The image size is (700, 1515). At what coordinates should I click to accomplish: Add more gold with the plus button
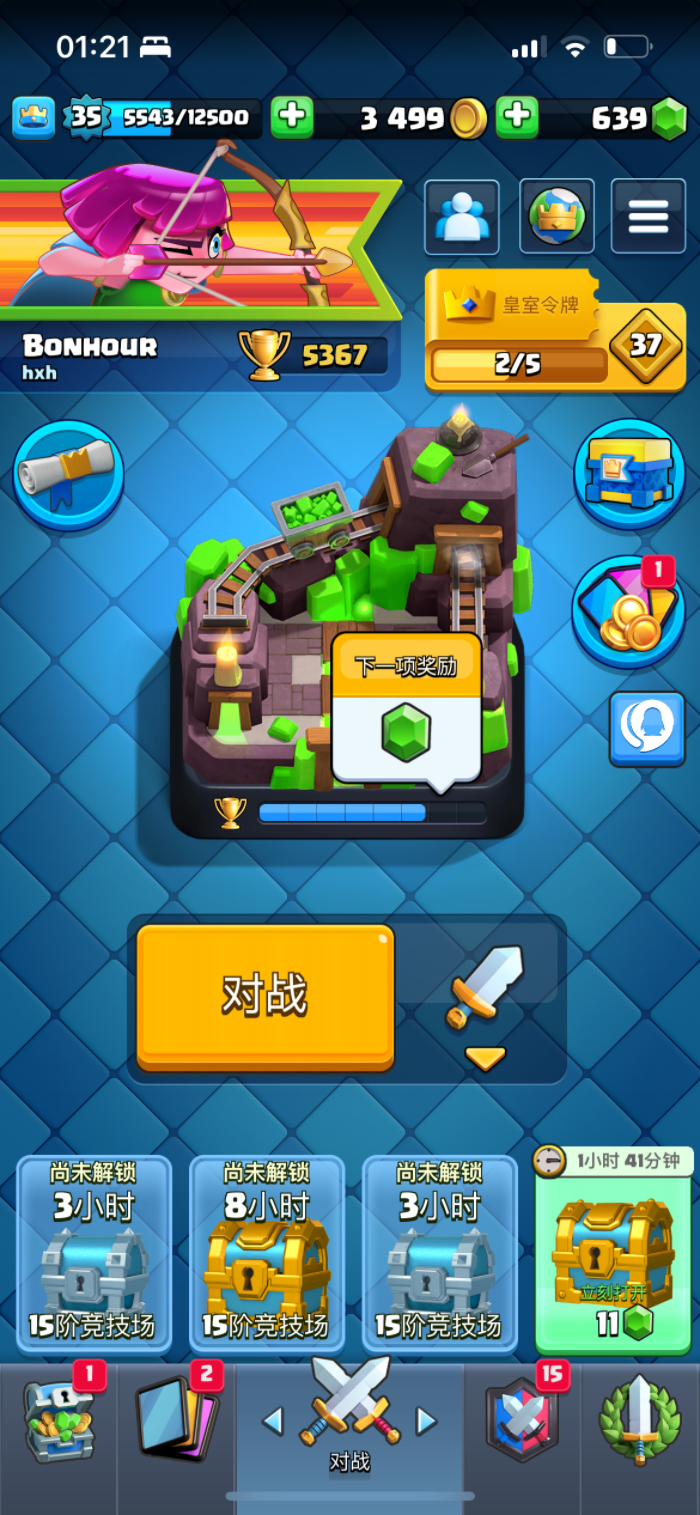pos(291,117)
